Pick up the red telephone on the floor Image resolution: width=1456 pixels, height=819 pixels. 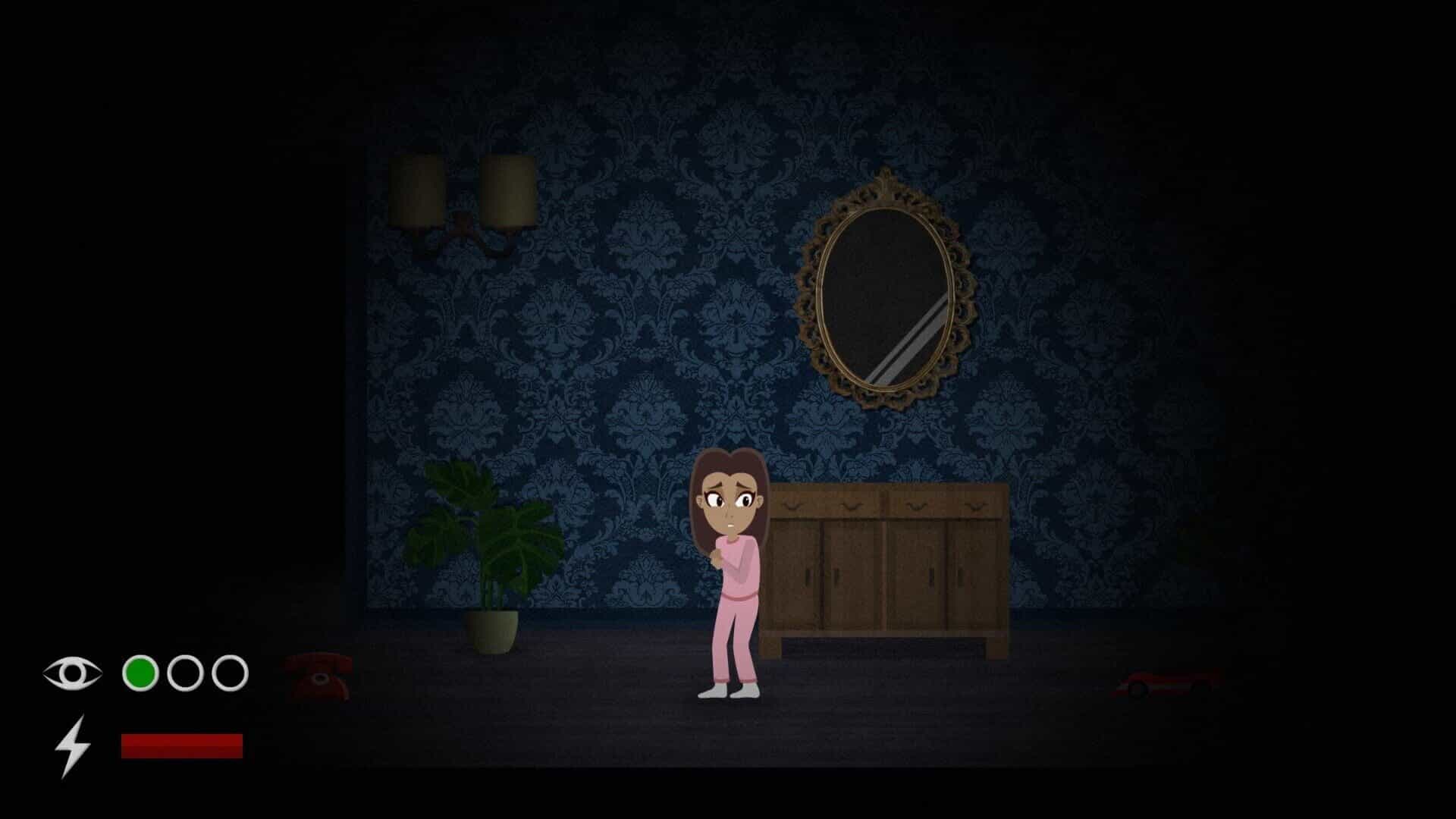coord(318,676)
